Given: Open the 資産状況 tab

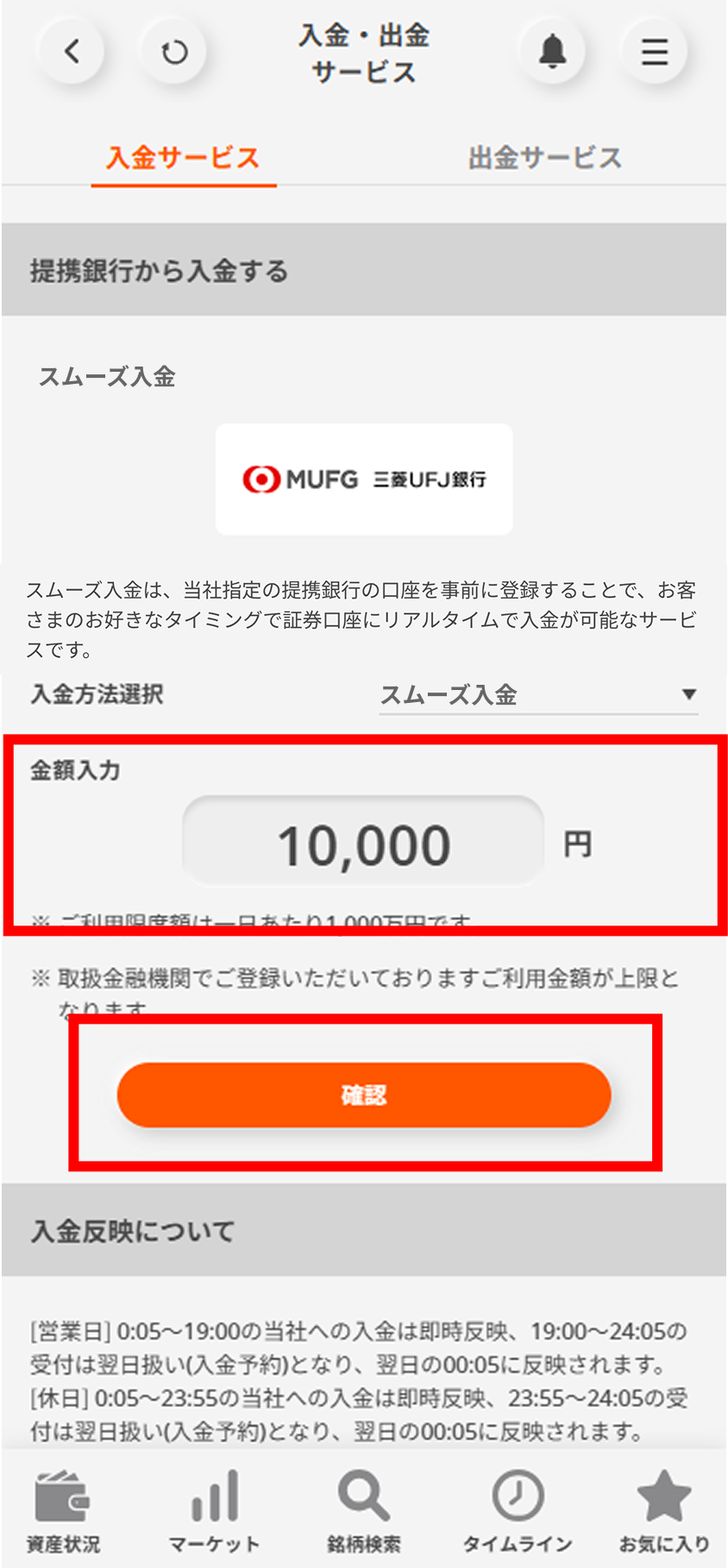Looking at the screenshot, I should click(x=63, y=1511).
